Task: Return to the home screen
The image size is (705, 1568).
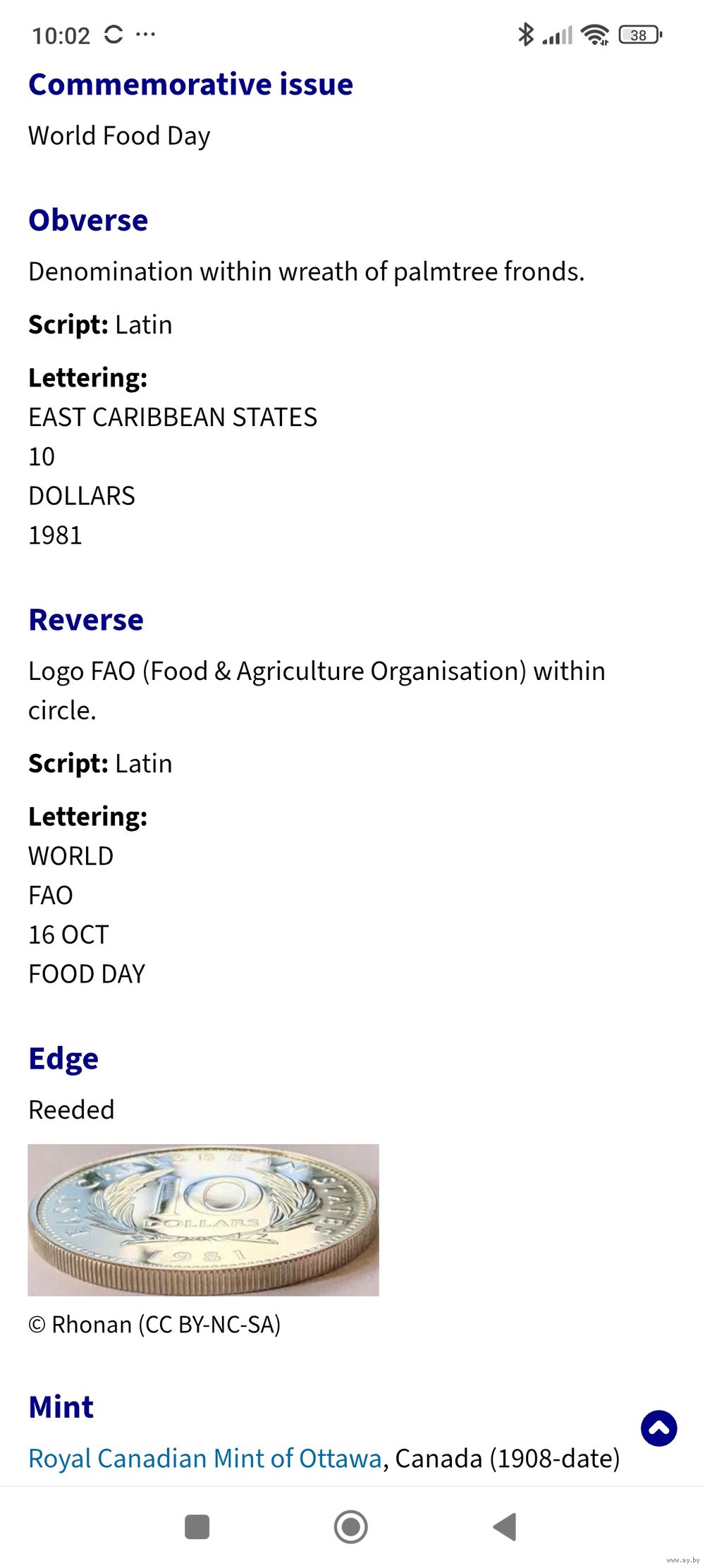Action: (x=350, y=1527)
